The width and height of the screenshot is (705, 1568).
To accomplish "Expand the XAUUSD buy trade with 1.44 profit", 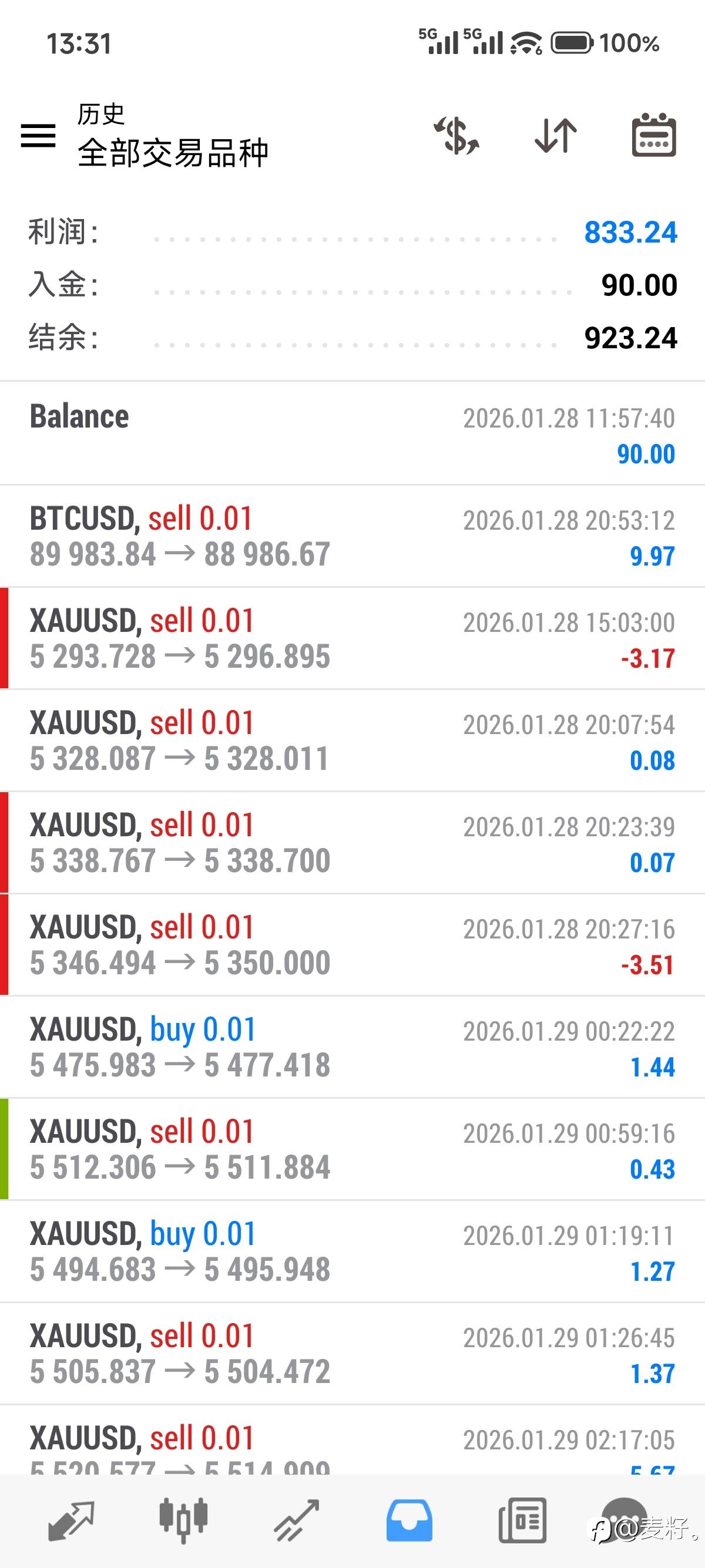I will [x=352, y=1048].
